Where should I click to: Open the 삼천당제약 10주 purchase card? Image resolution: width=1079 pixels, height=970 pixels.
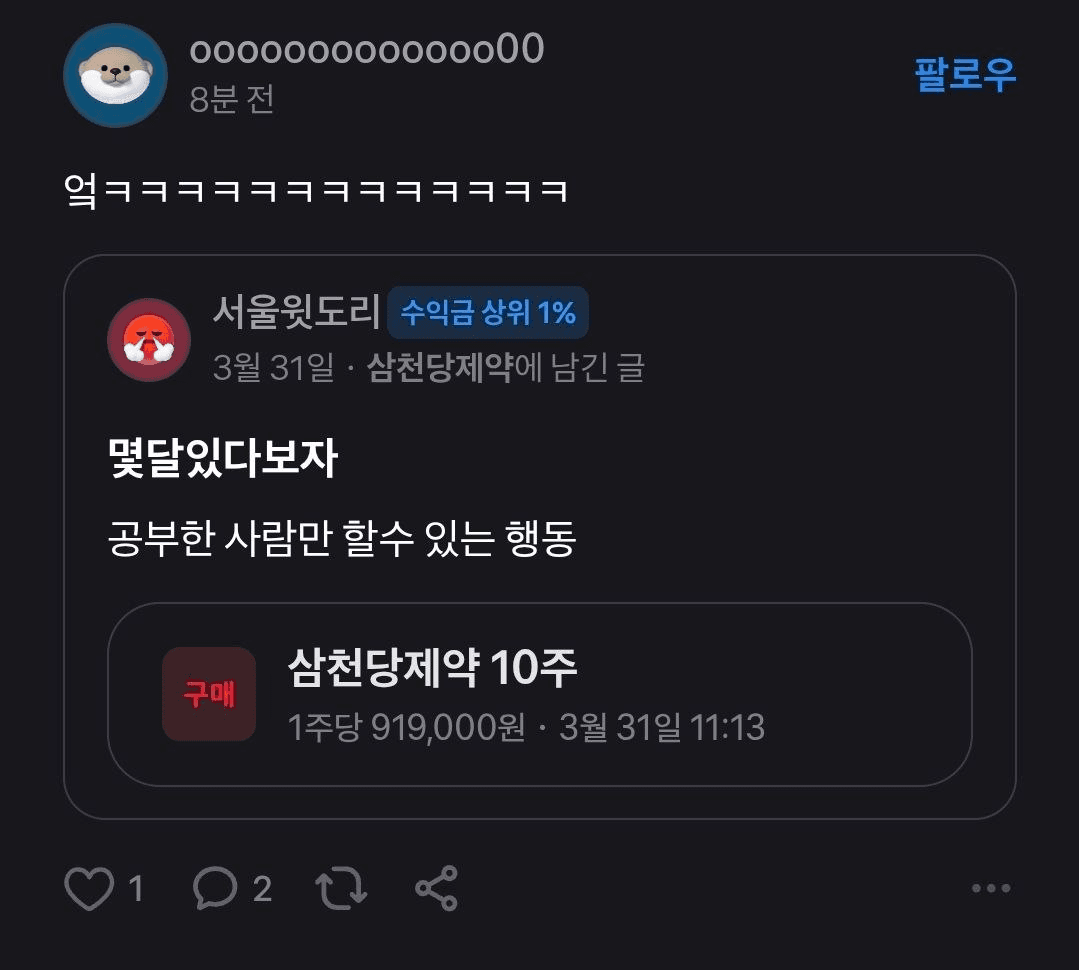point(540,694)
